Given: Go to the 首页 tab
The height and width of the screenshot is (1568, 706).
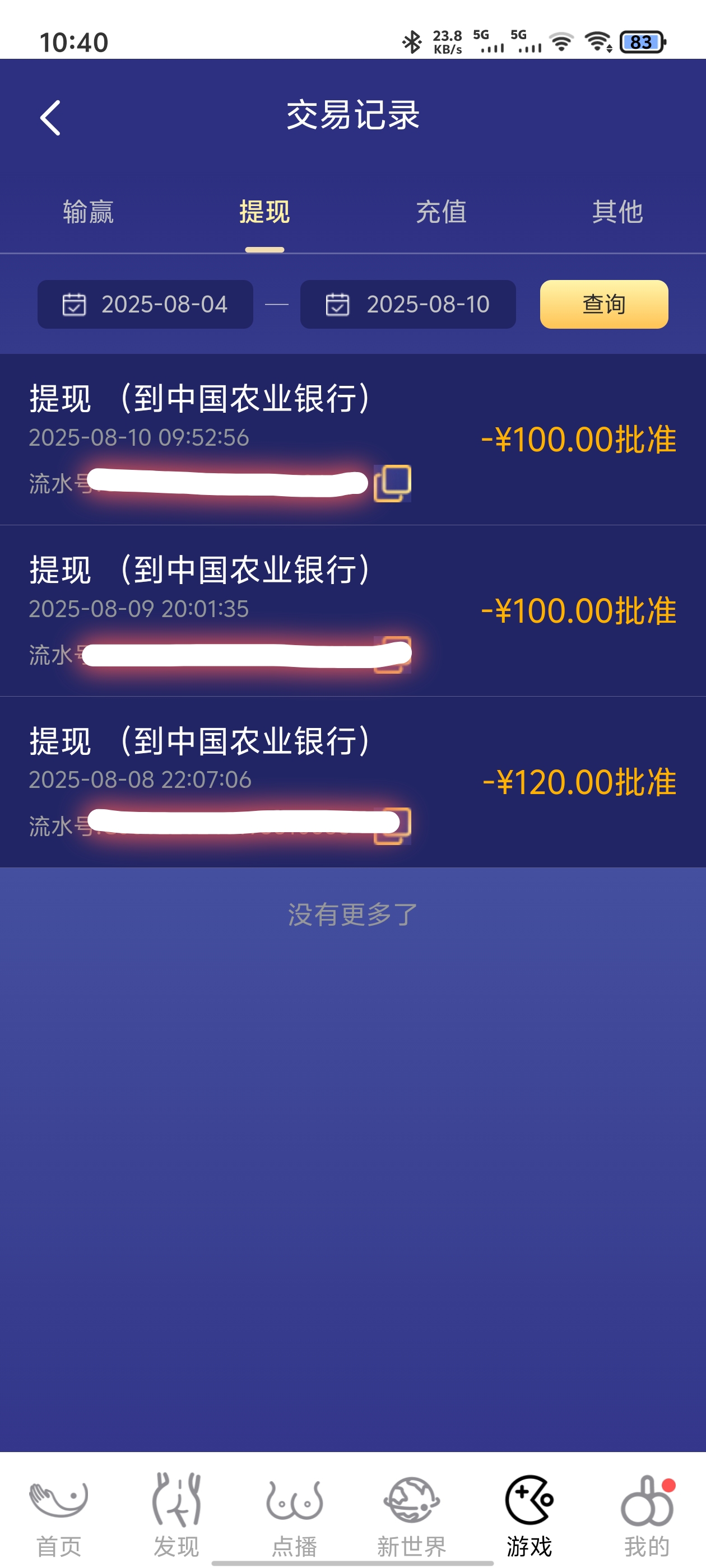Looking at the screenshot, I should (x=58, y=1514).
